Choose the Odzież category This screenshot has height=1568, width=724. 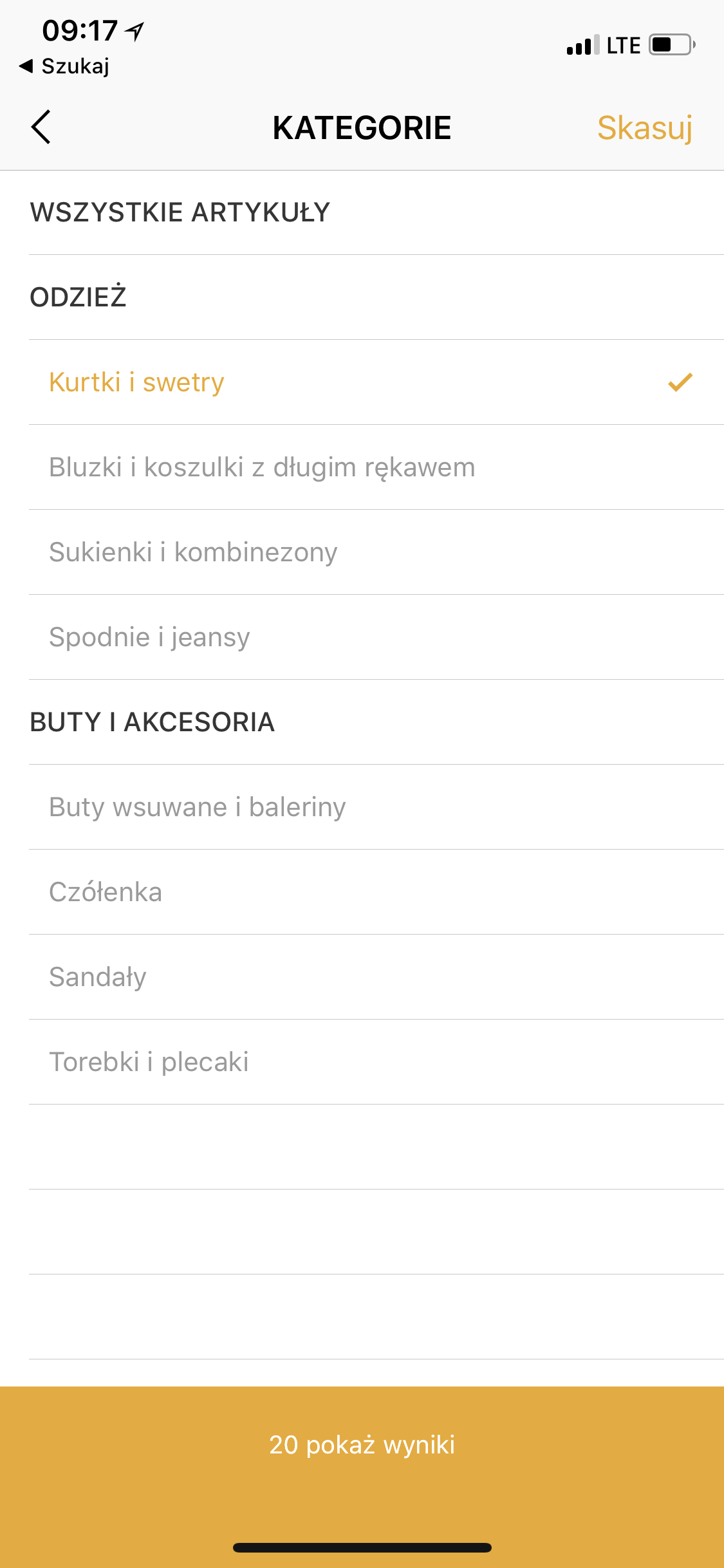point(79,297)
